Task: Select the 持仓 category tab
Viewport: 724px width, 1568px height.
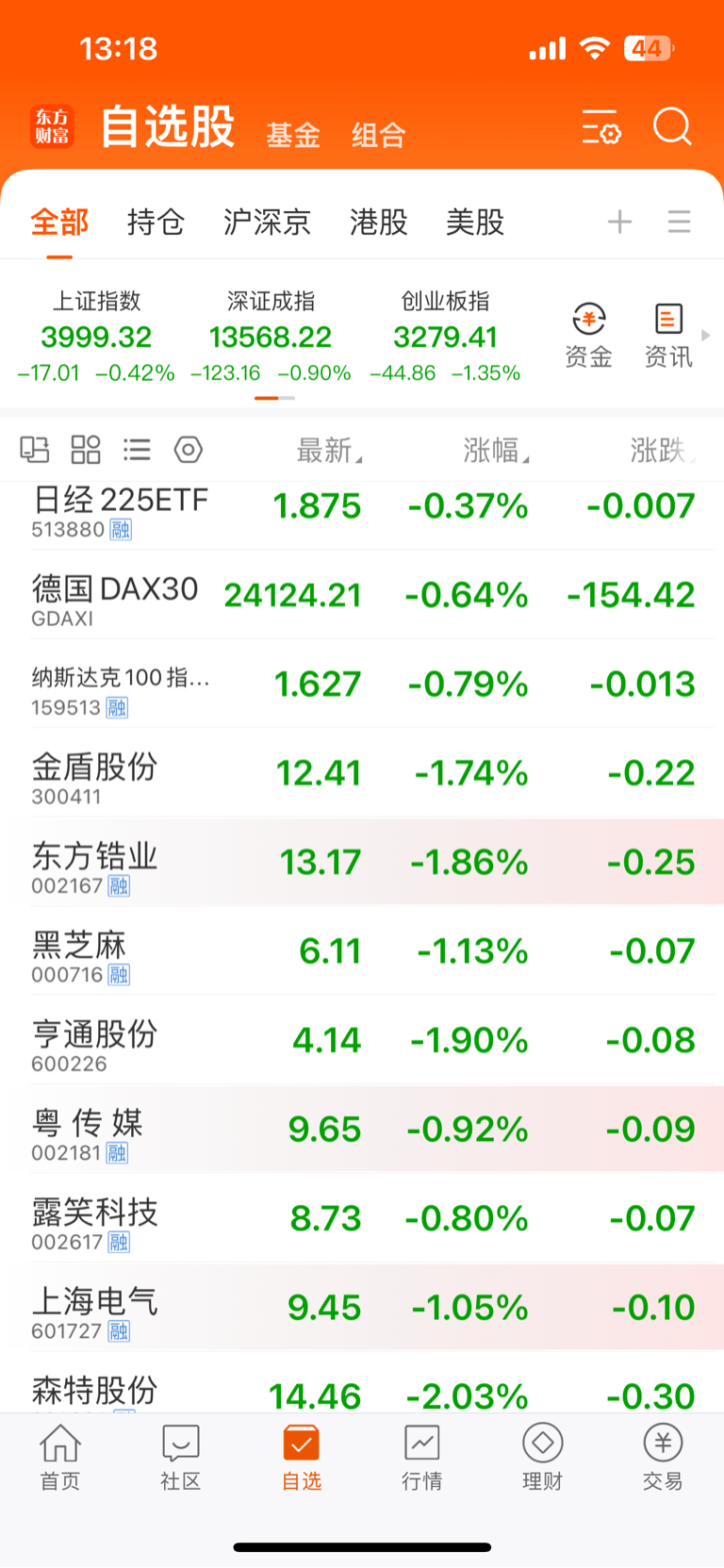Action: coord(156,223)
